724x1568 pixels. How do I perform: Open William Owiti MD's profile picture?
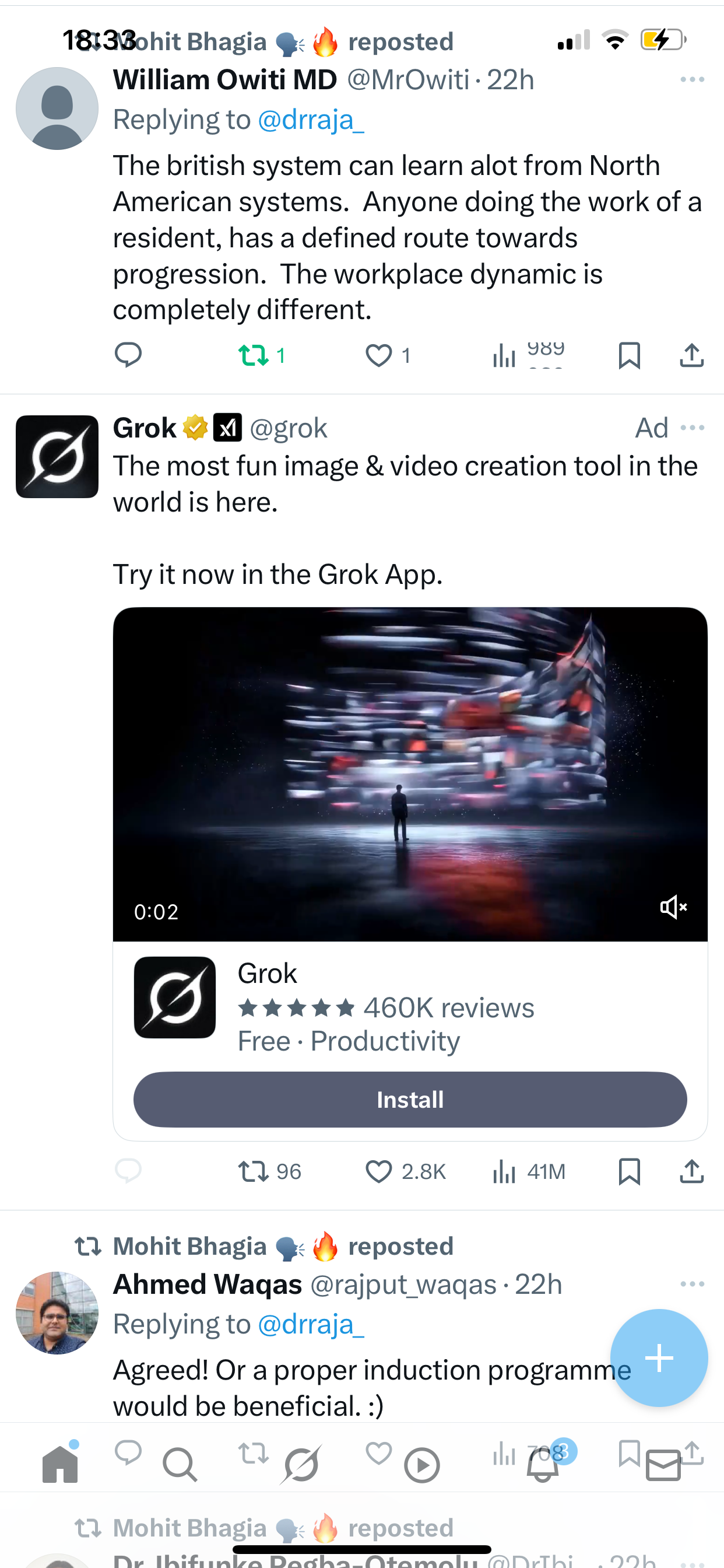coord(57,108)
